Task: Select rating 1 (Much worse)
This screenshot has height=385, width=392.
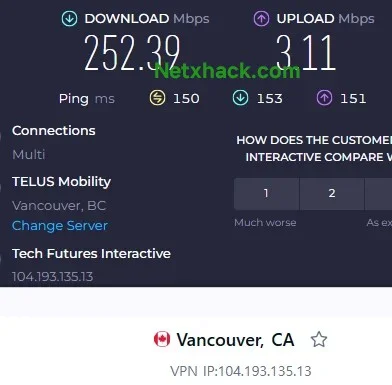Action: [267, 194]
